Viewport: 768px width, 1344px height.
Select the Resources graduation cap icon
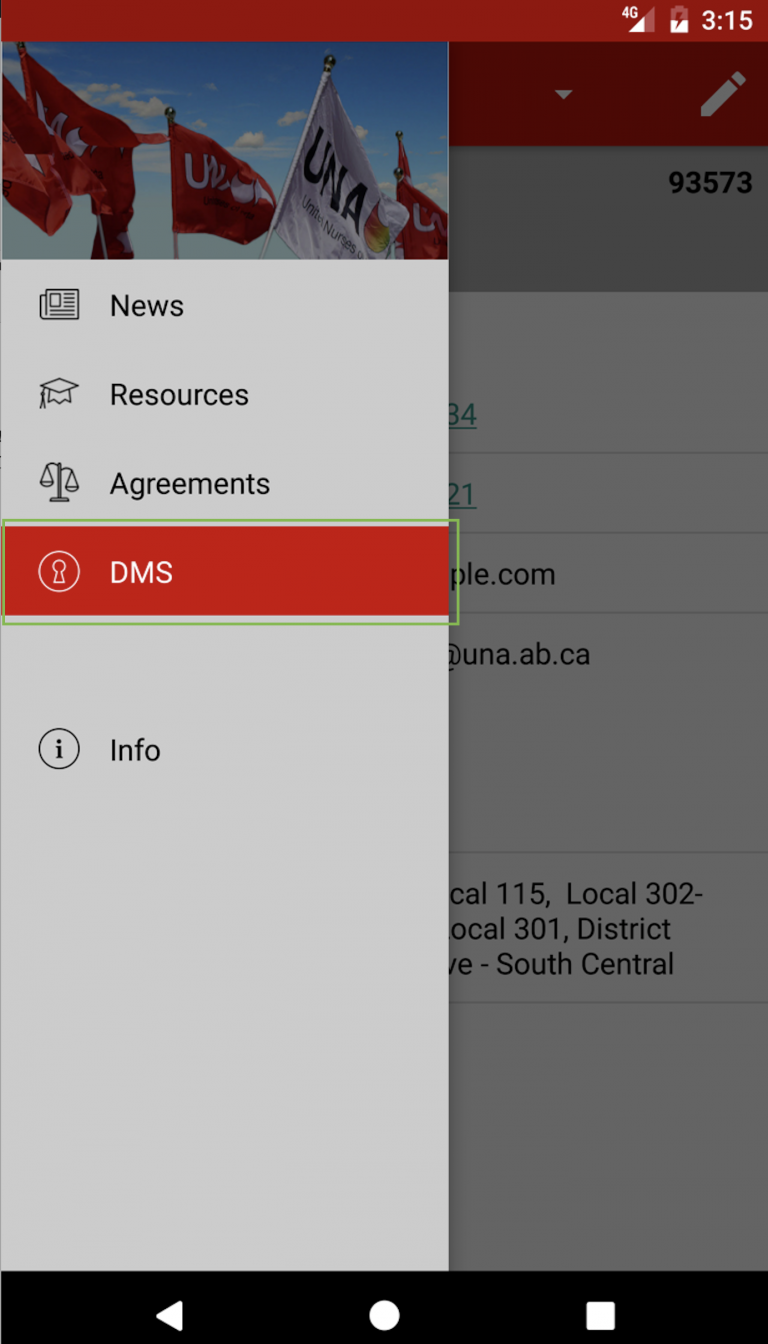coord(58,394)
